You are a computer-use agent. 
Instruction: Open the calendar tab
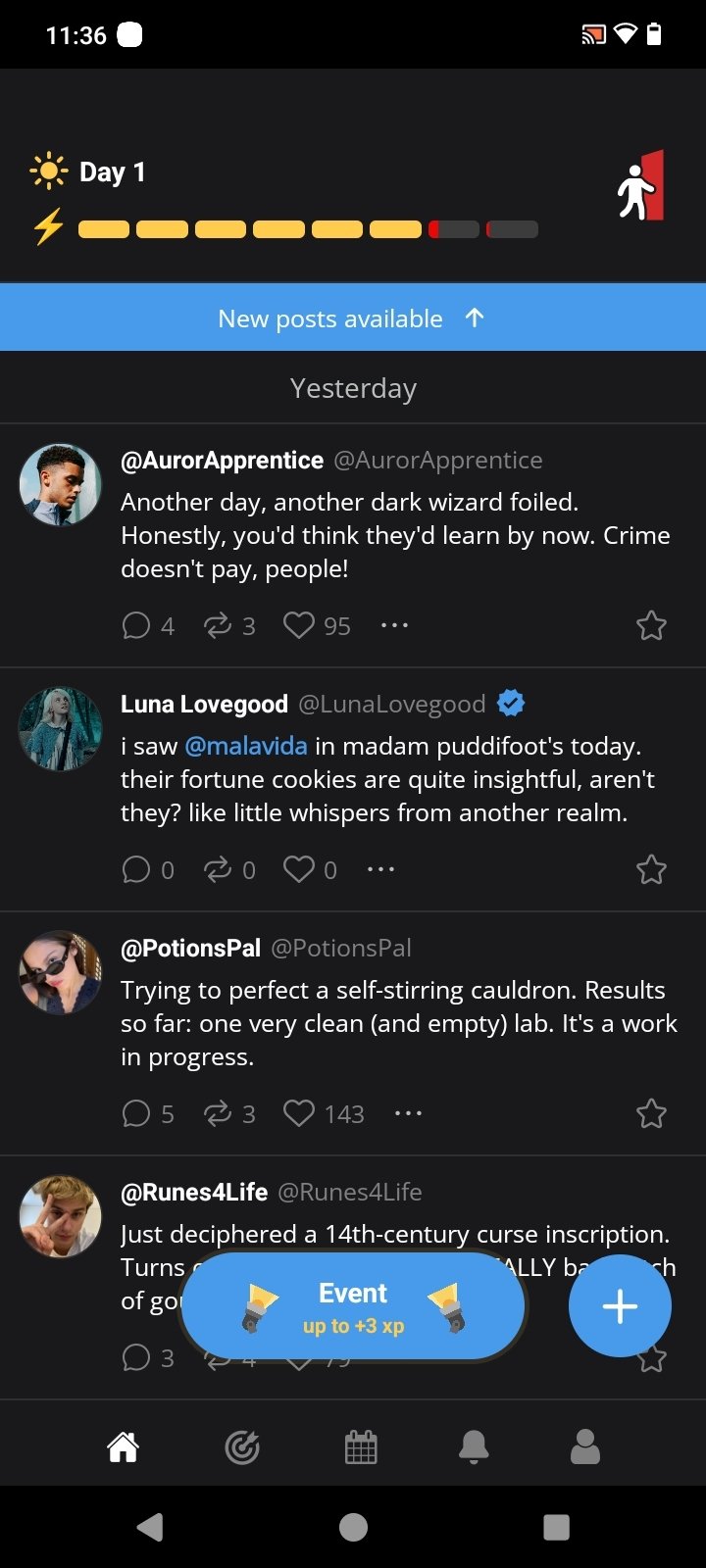click(361, 1447)
